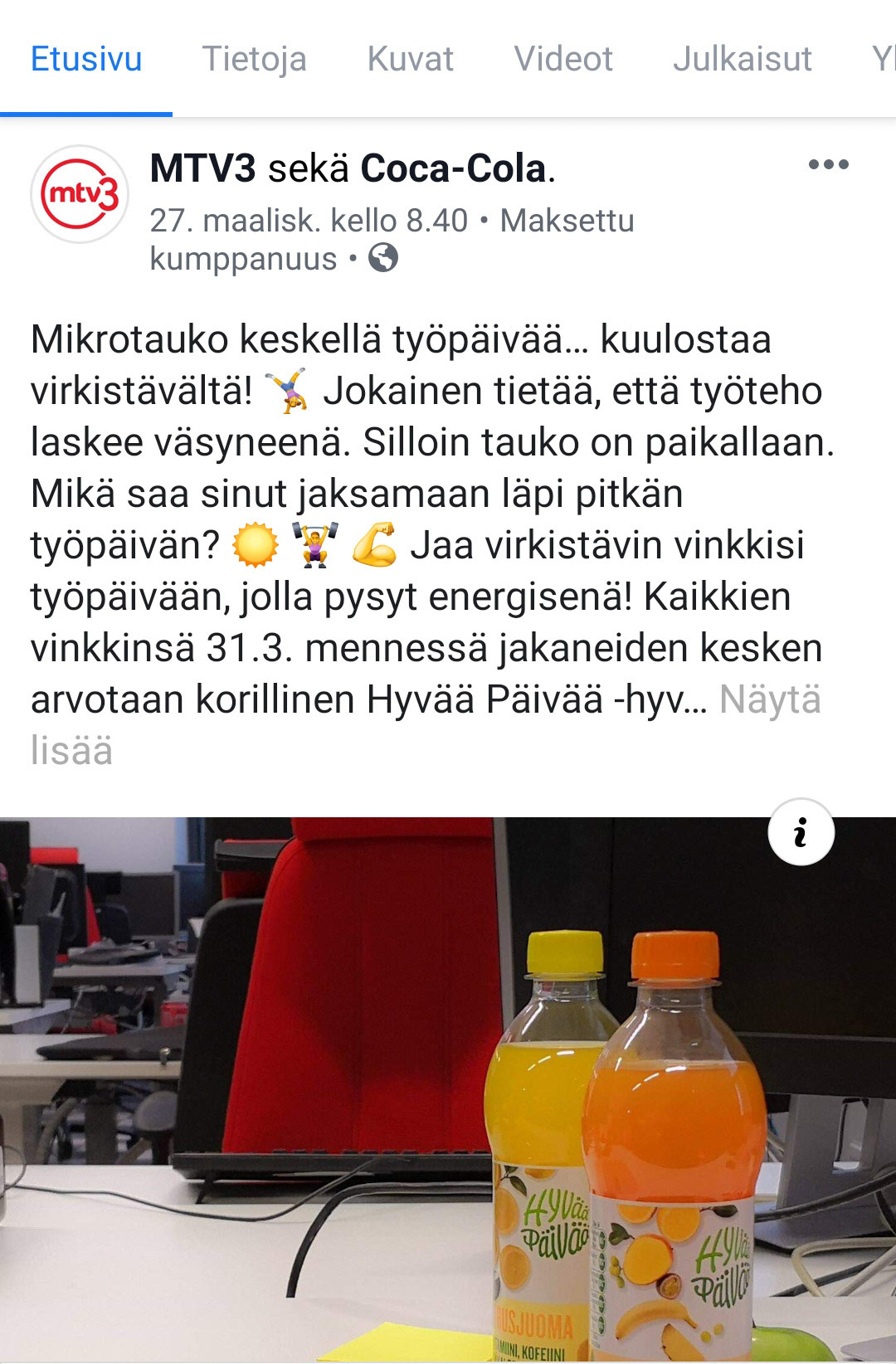The image size is (896, 1364).
Task: Open the post's three-dot options menu
Action: 828,164
